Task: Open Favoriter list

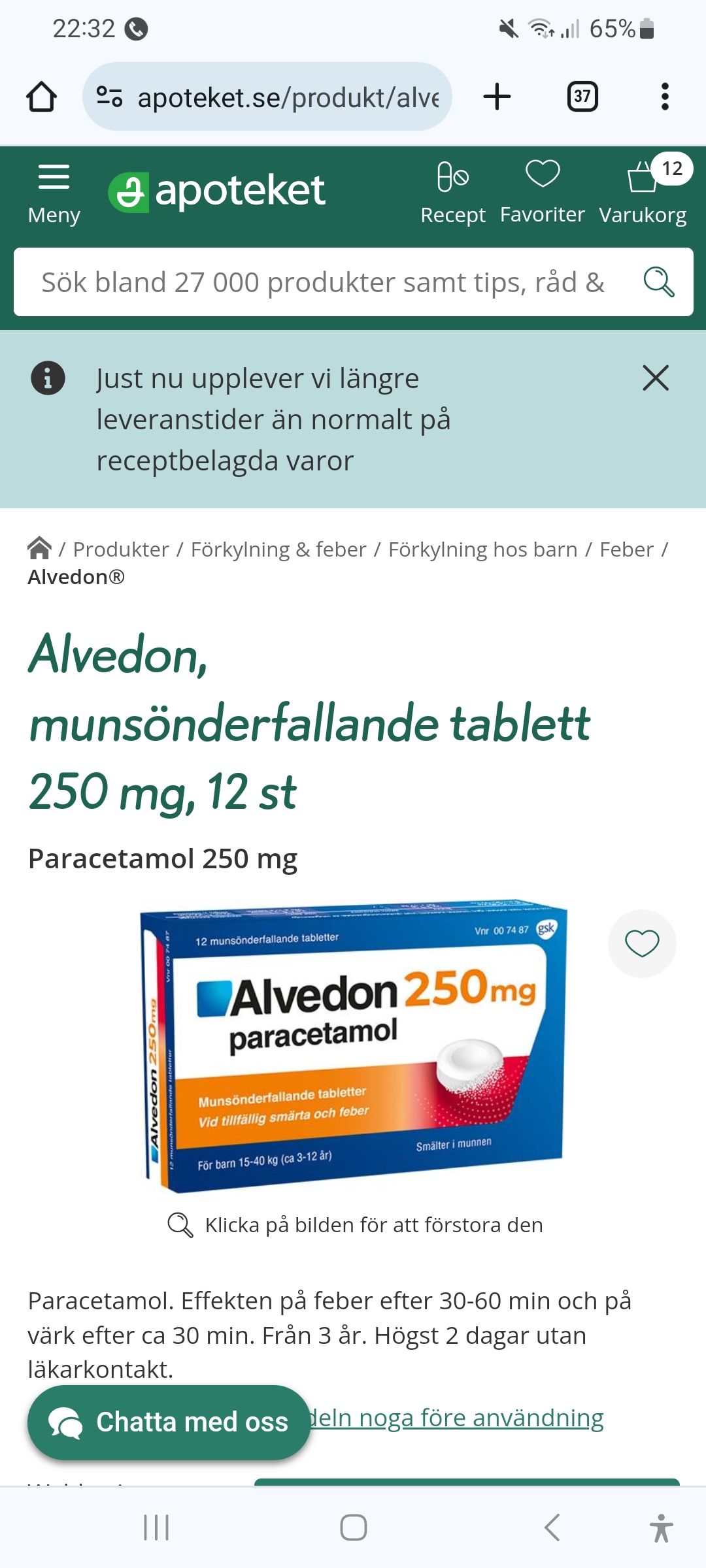Action: point(542,193)
